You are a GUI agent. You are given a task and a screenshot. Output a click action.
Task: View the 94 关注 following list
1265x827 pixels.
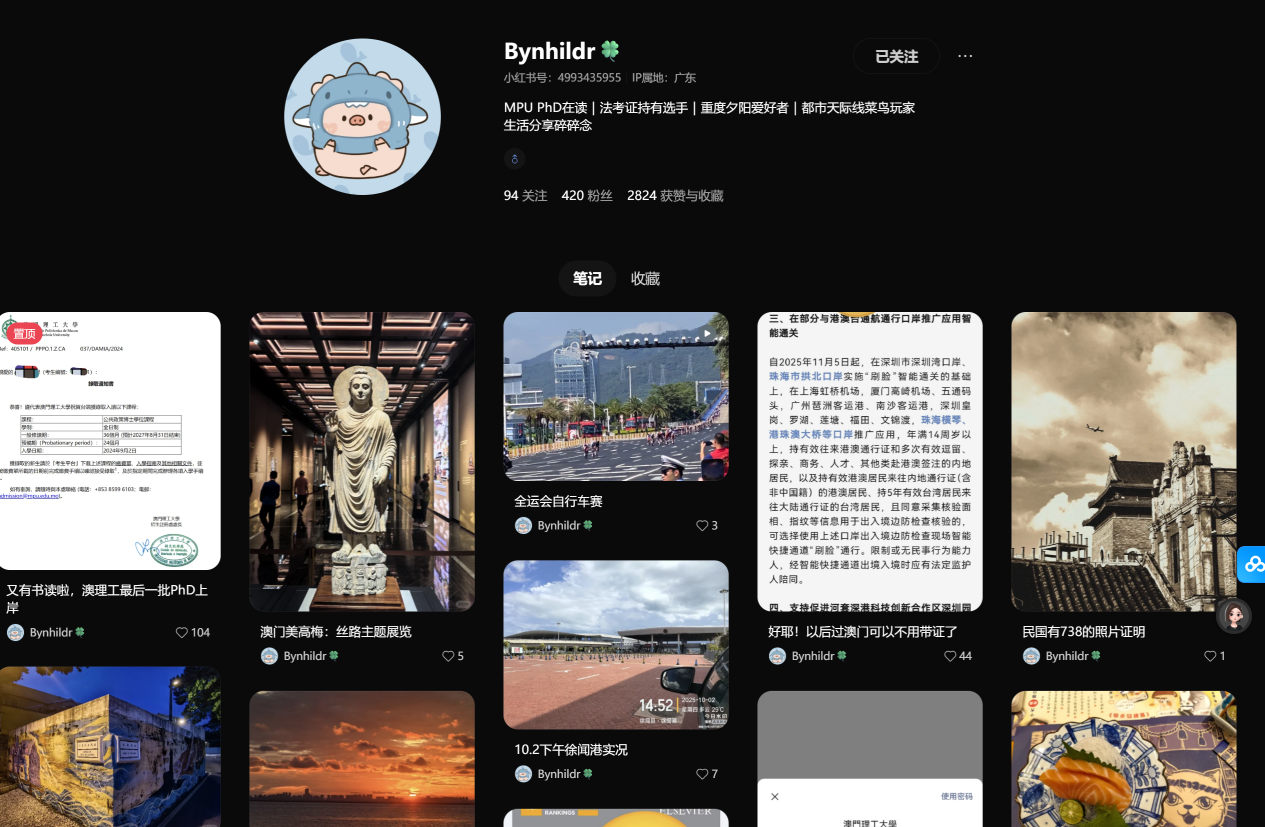click(x=525, y=196)
